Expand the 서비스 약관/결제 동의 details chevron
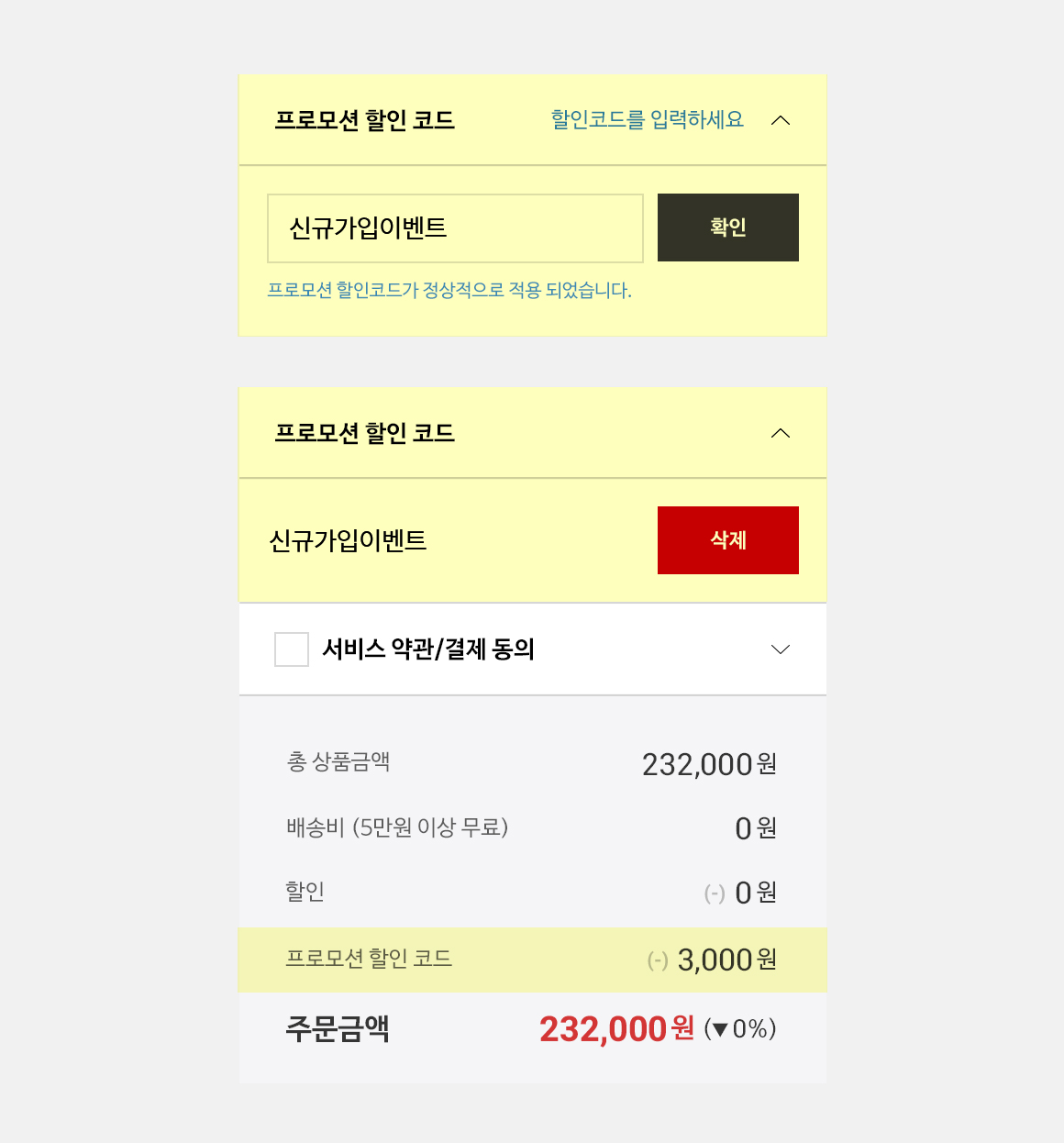1064x1143 pixels. 781,649
